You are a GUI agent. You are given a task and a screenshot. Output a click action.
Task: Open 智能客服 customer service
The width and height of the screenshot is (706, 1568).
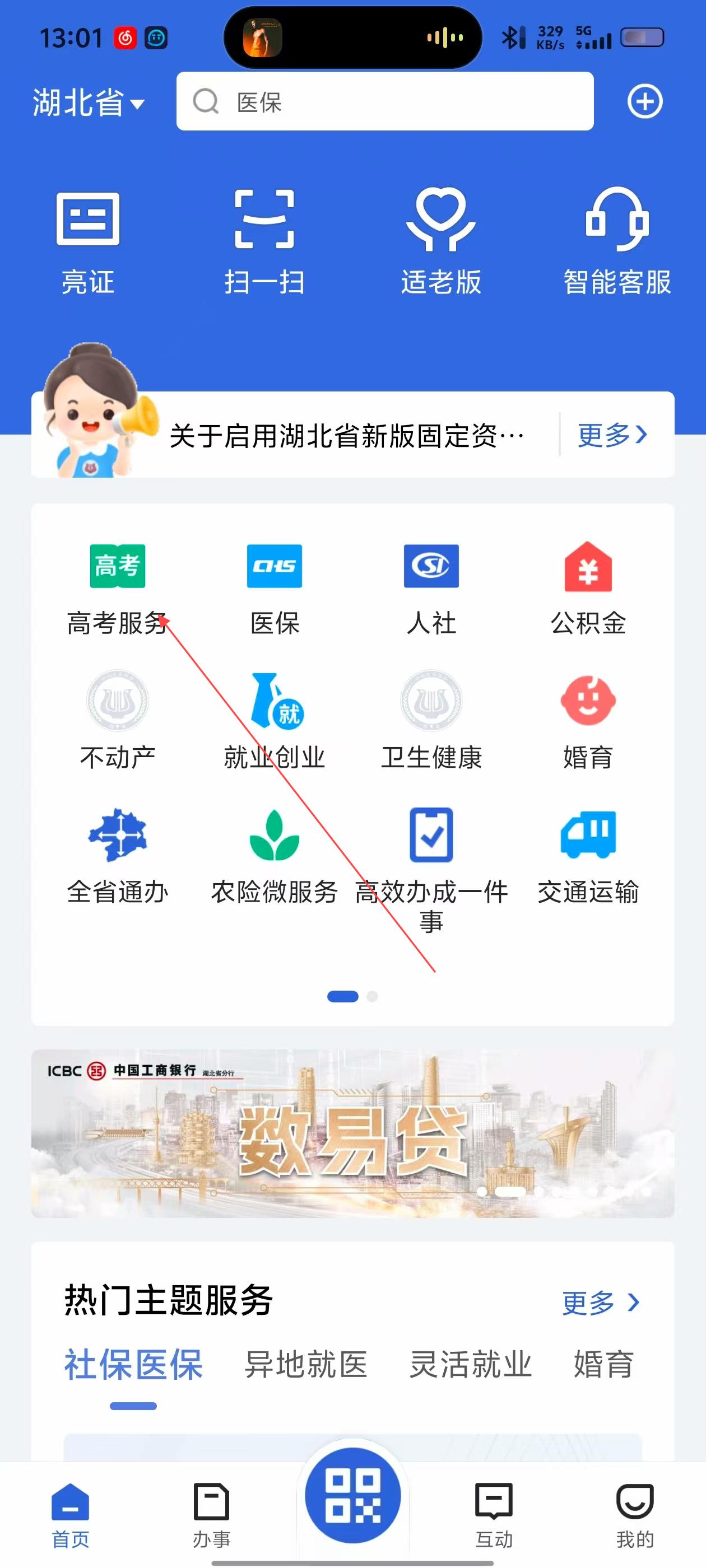[616, 241]
